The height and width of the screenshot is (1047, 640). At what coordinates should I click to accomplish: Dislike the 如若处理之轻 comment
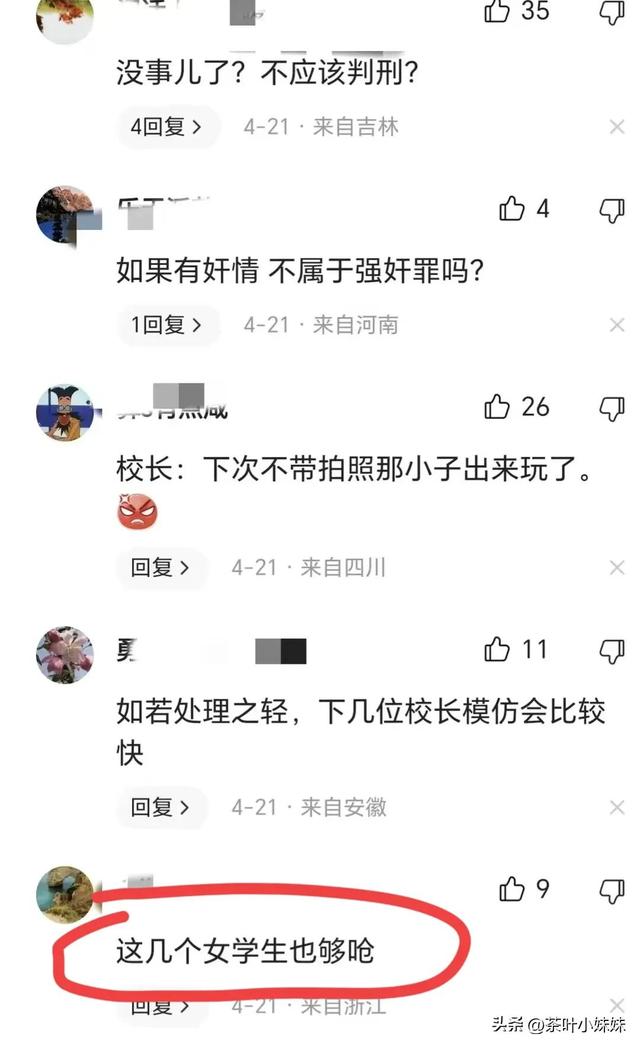click(612, 650)
